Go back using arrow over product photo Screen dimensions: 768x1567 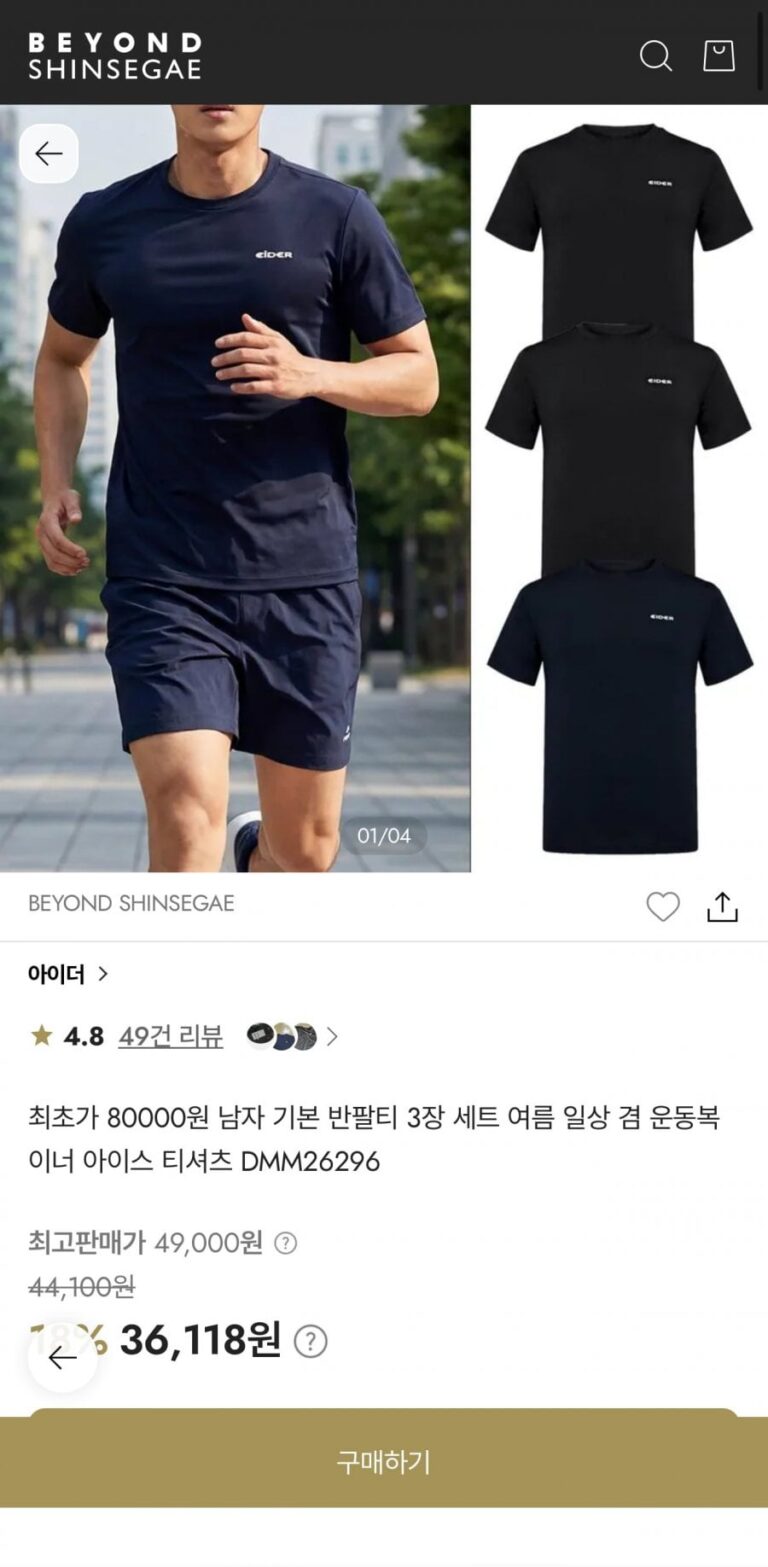(49, 153)
